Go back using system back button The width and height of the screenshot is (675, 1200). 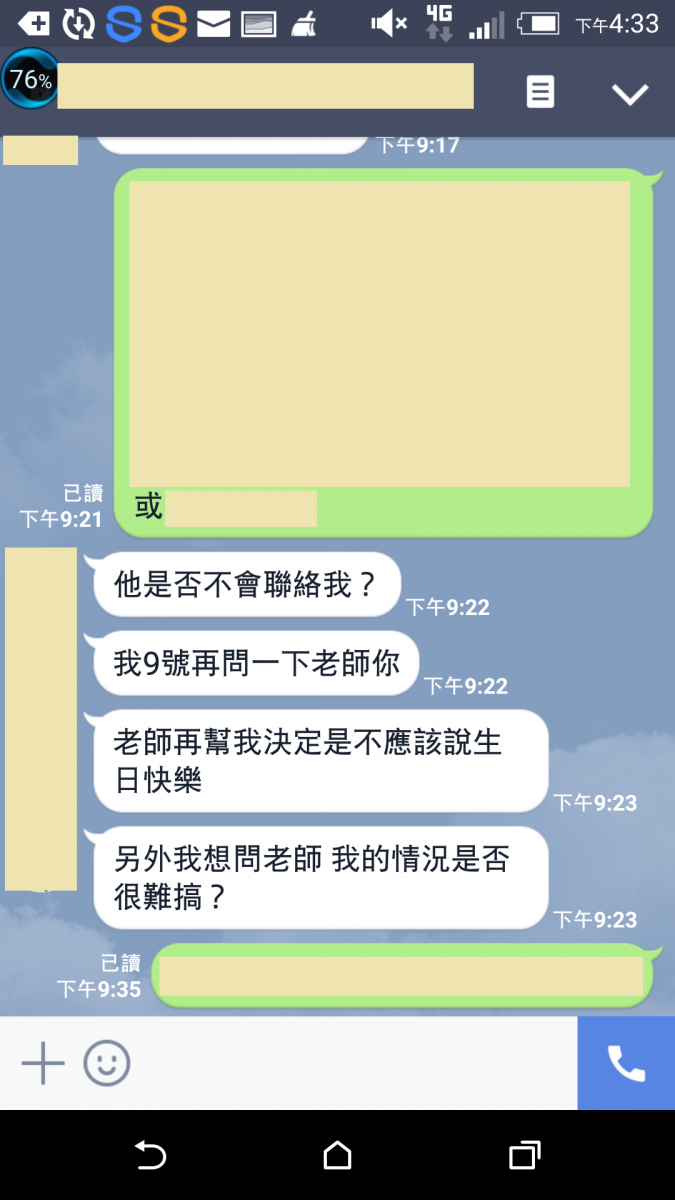(150, 1156)
